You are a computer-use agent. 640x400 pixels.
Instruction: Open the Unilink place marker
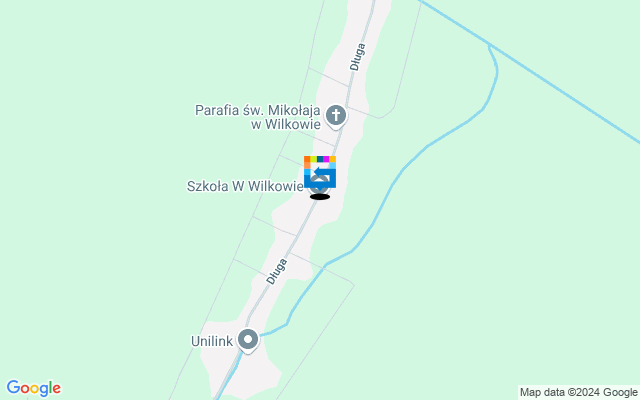(247, 340)
